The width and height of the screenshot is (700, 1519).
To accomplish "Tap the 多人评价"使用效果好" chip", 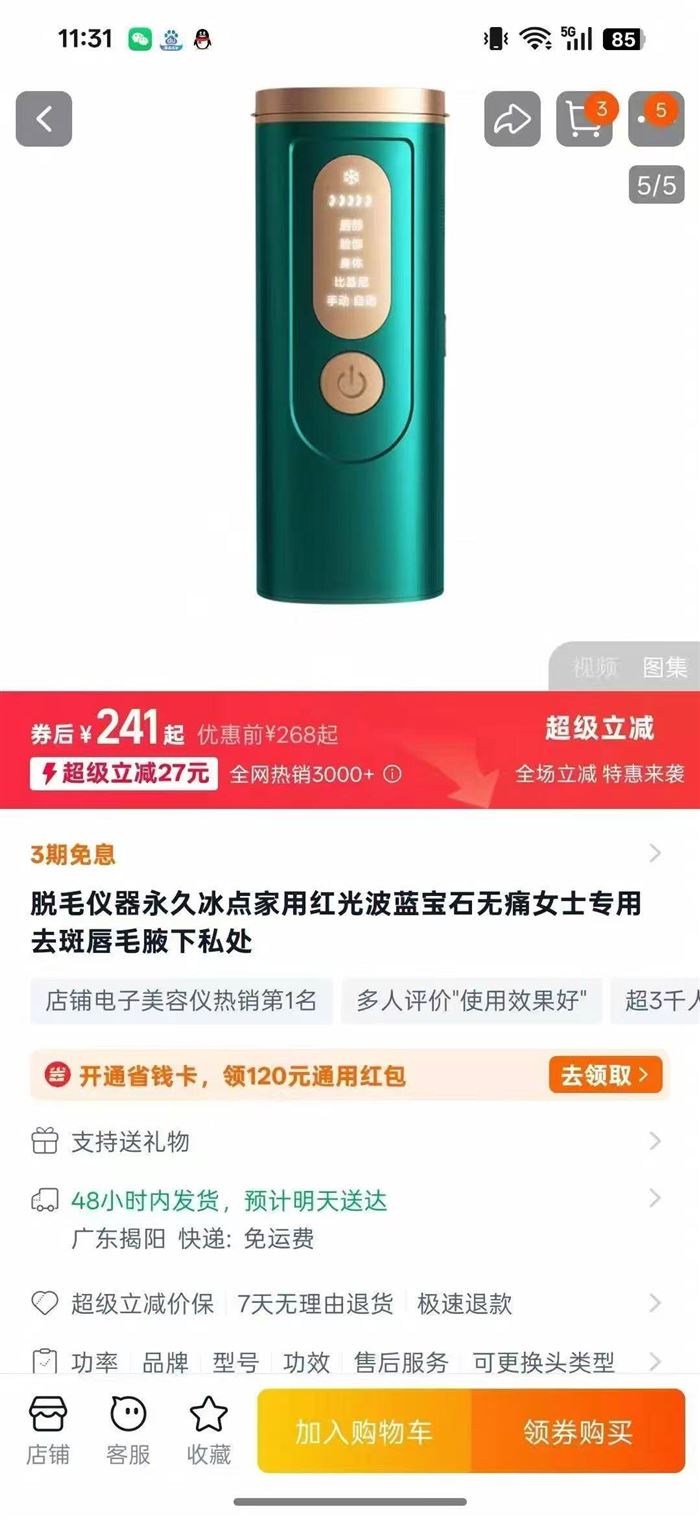I will [x=471, y=1001].
